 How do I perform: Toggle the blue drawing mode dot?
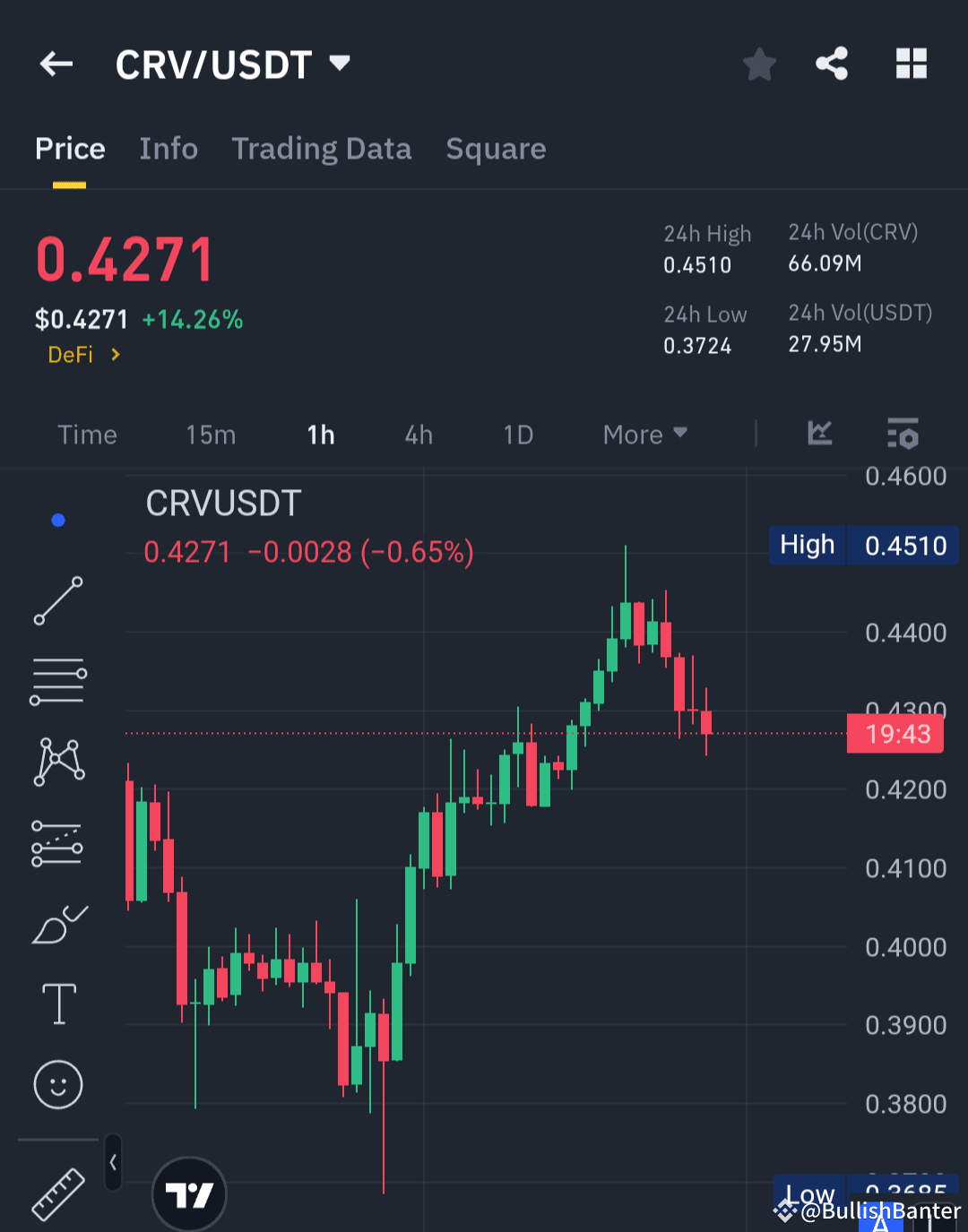(57, 520)
